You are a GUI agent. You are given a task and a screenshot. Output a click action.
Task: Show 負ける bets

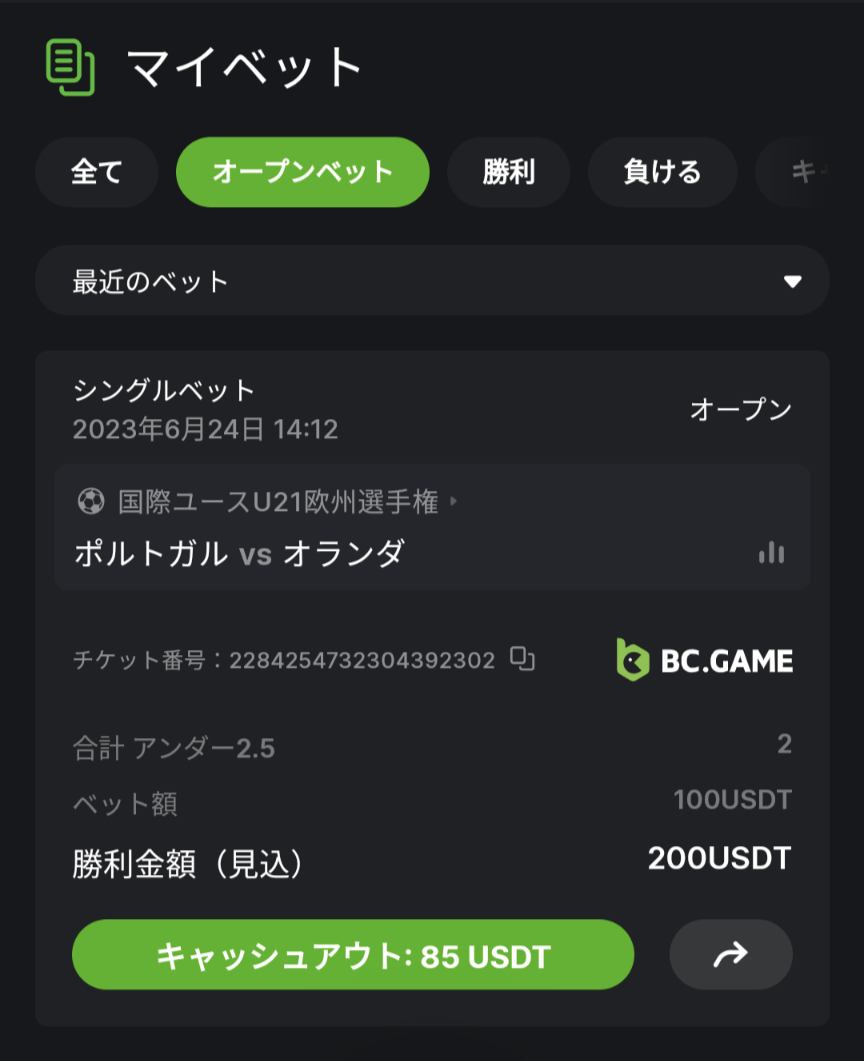[x=662, y=172]
